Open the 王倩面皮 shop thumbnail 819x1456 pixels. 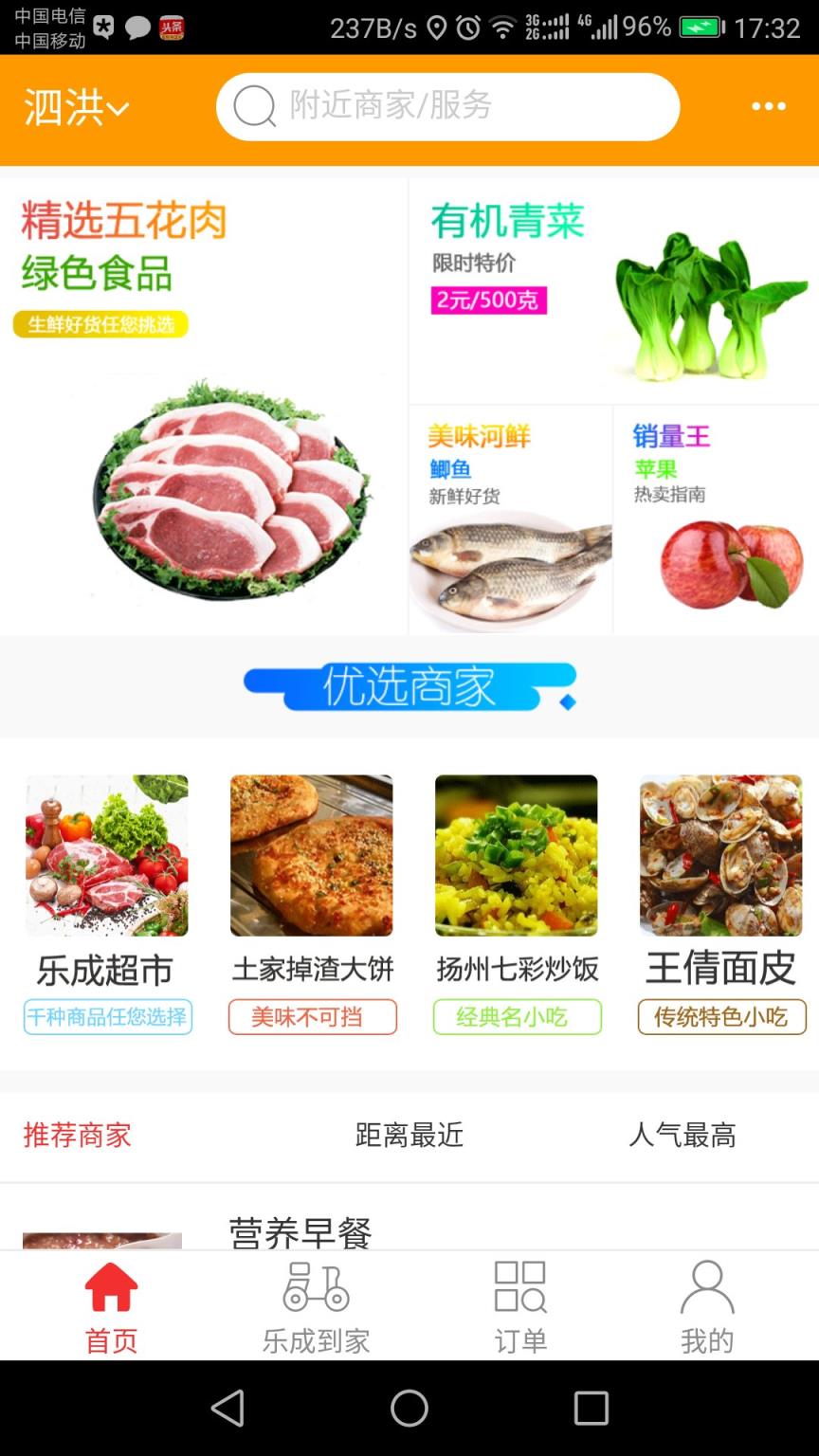(x=720, y=856)
